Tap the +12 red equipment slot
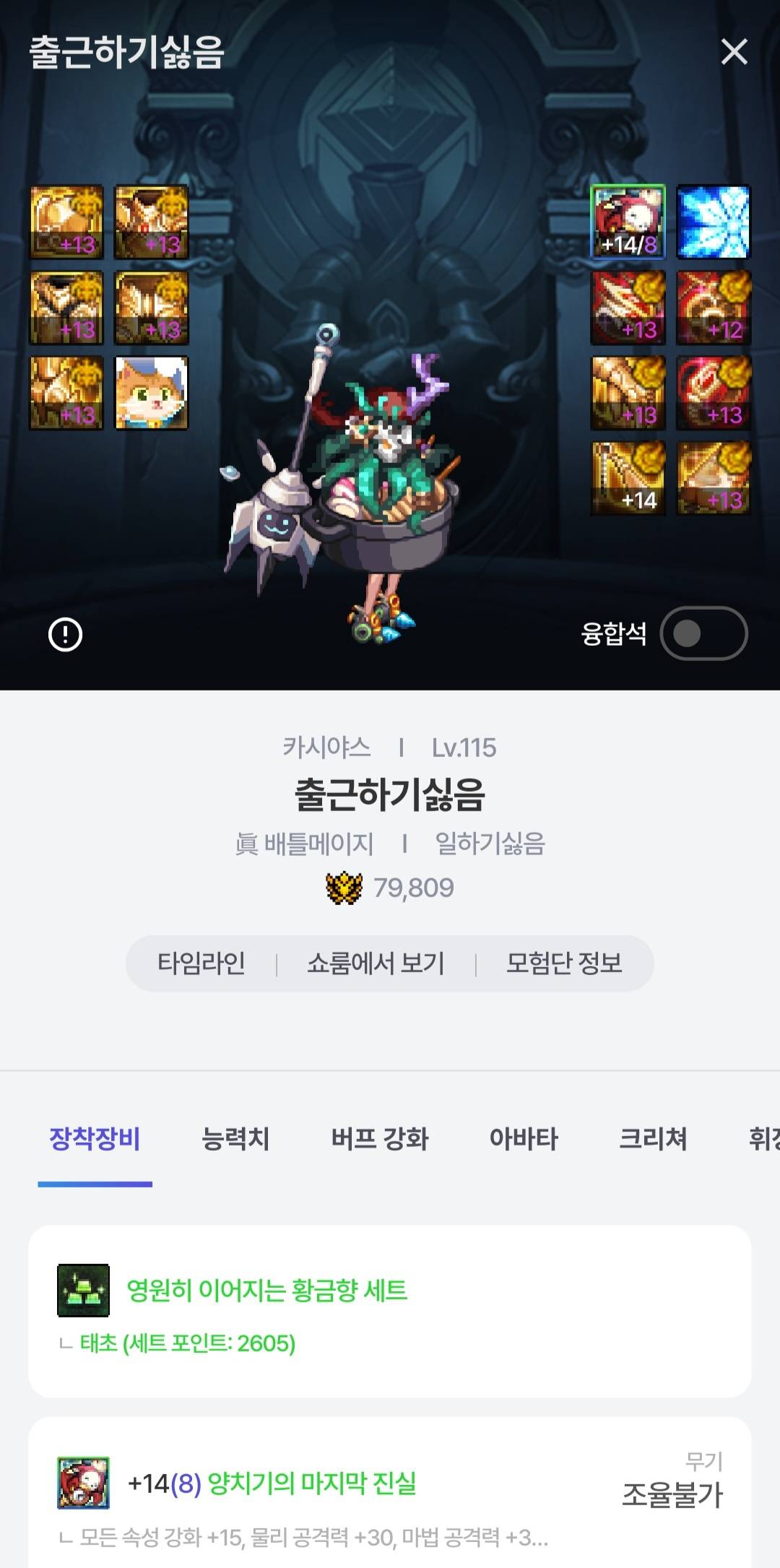This screenshot has height=1568, width=780. click(x=714, y=307)
